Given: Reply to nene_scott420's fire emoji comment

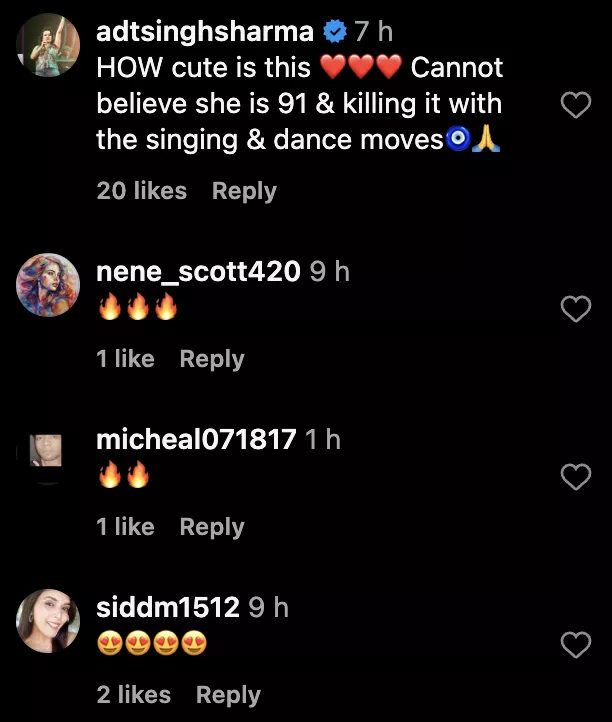Looking at the screenshot, I should [x=212, y=359].
